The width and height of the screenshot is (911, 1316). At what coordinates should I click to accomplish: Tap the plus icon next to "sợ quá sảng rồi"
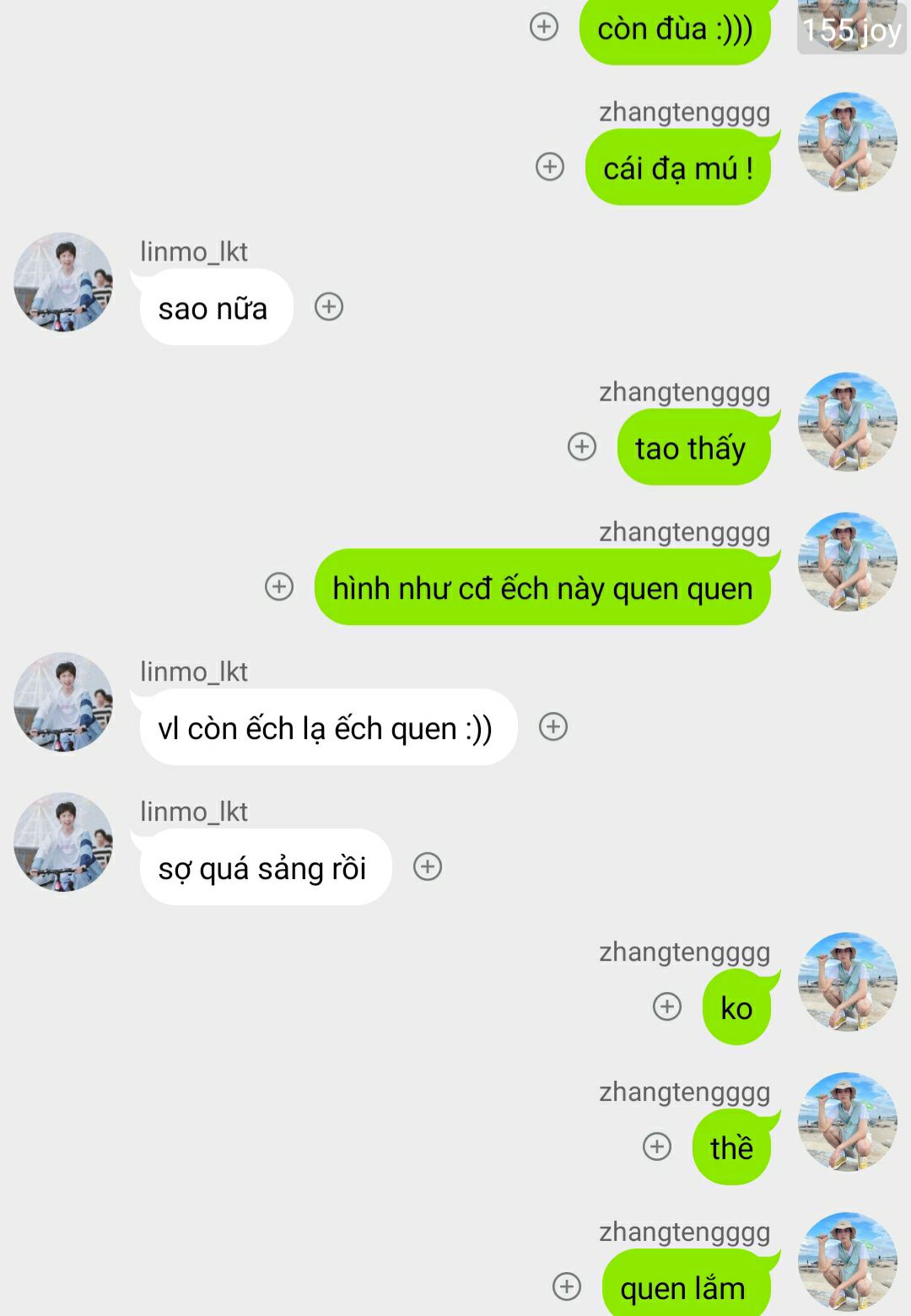click(428, 866)
